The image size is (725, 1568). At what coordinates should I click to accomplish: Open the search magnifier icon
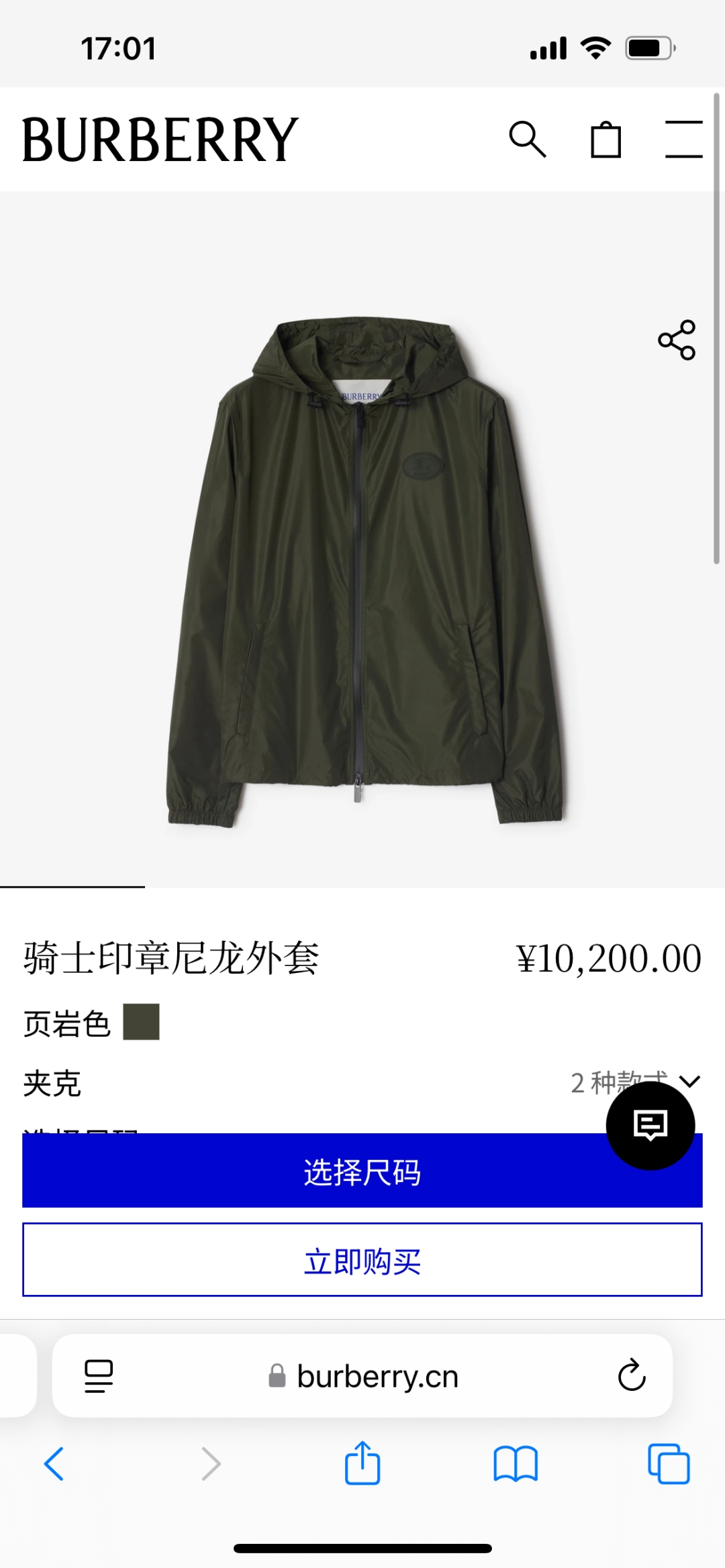click(527, 140)
